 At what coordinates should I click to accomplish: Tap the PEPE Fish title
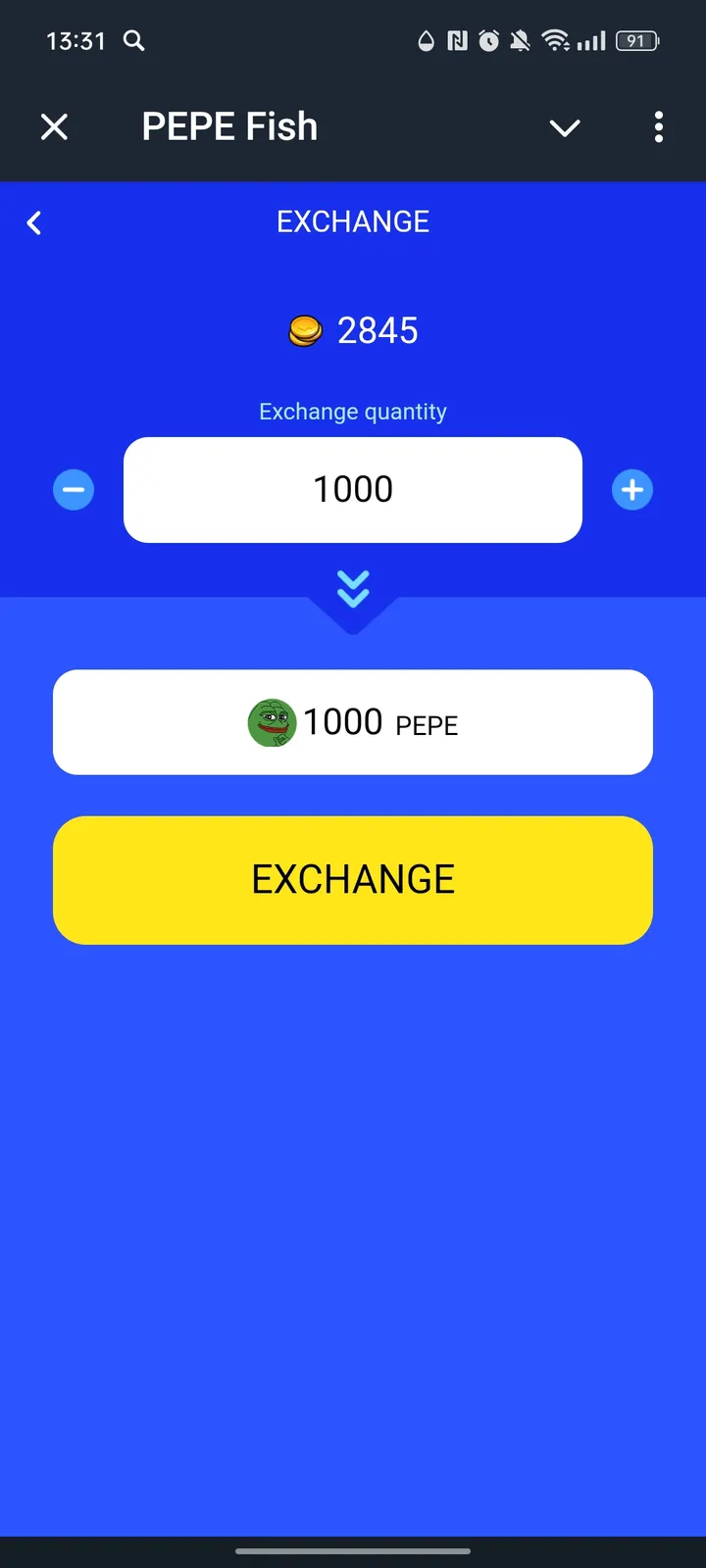pos(228,125)
